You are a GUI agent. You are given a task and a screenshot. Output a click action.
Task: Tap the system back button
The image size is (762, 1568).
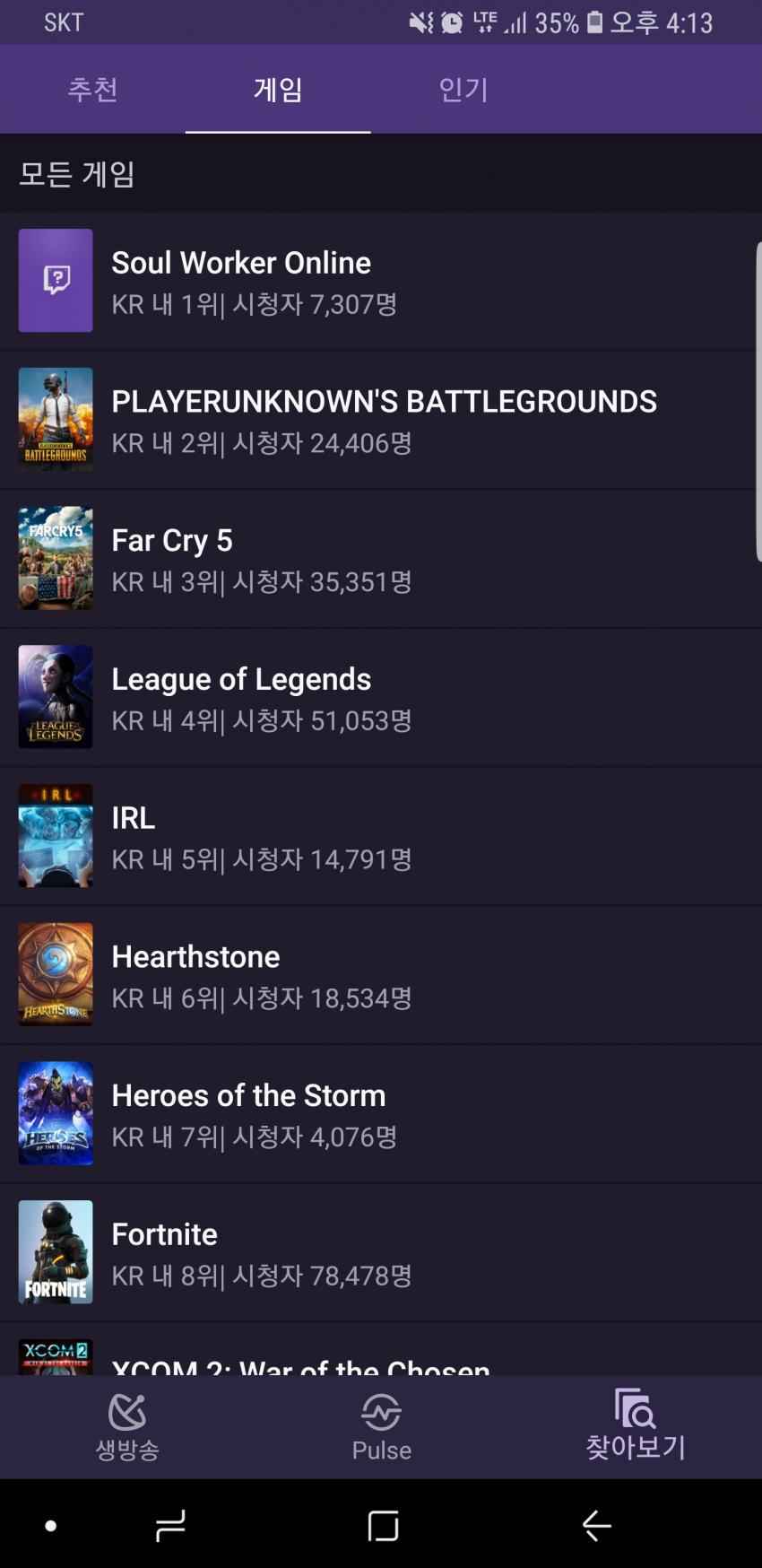(x=596, y=1525)
